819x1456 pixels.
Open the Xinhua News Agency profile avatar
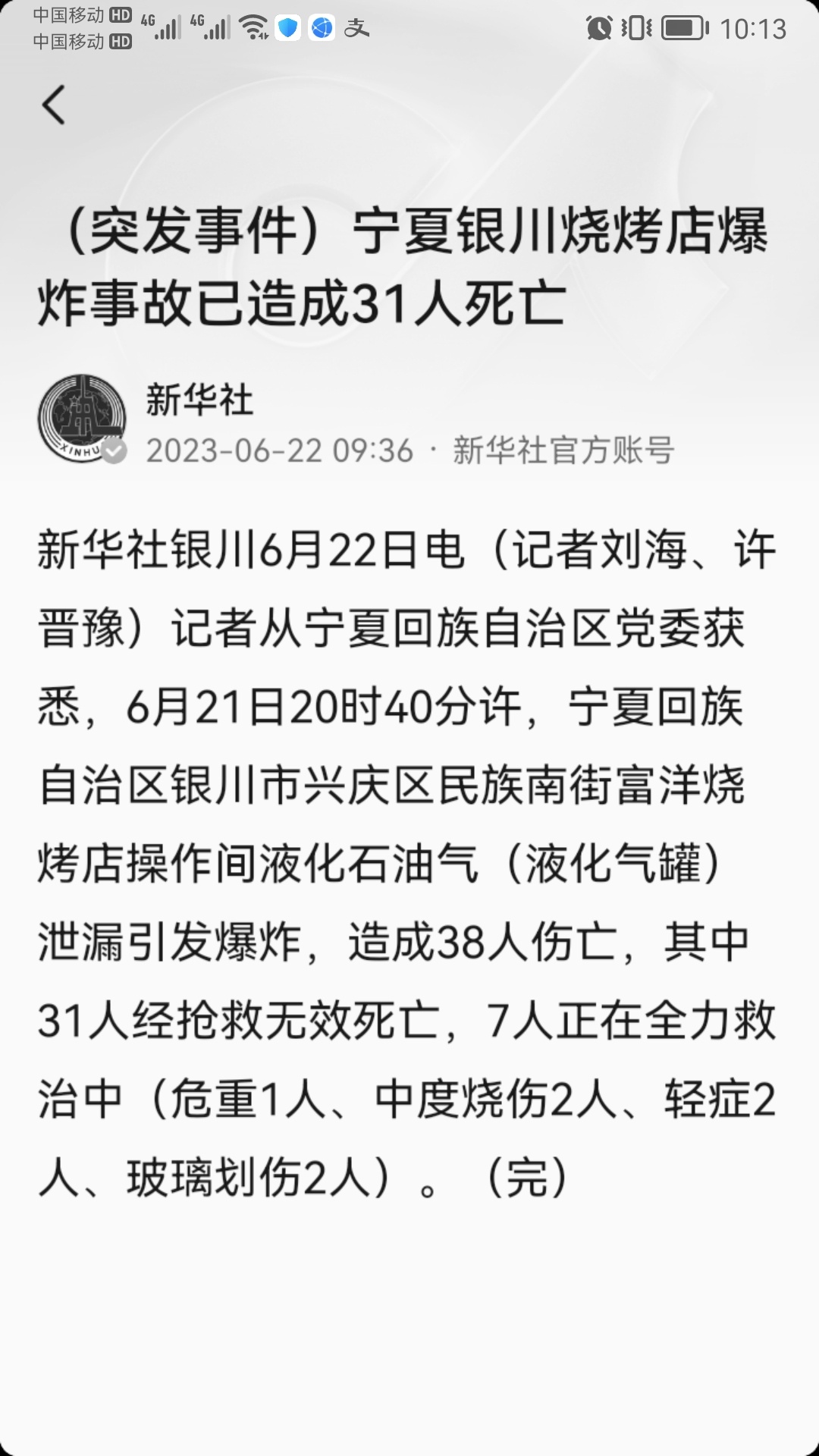coord(83,417)
